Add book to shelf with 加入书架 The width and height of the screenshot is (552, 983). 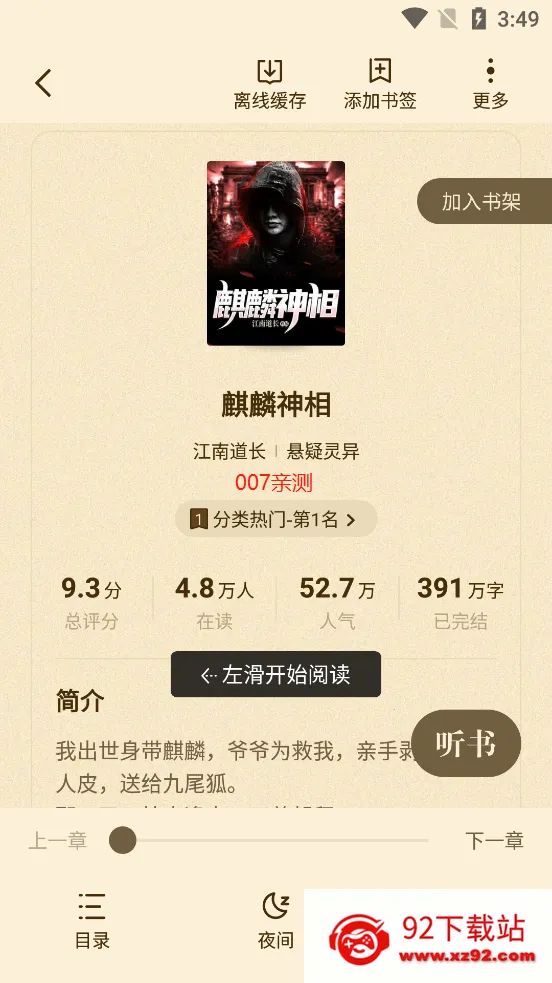484,201
